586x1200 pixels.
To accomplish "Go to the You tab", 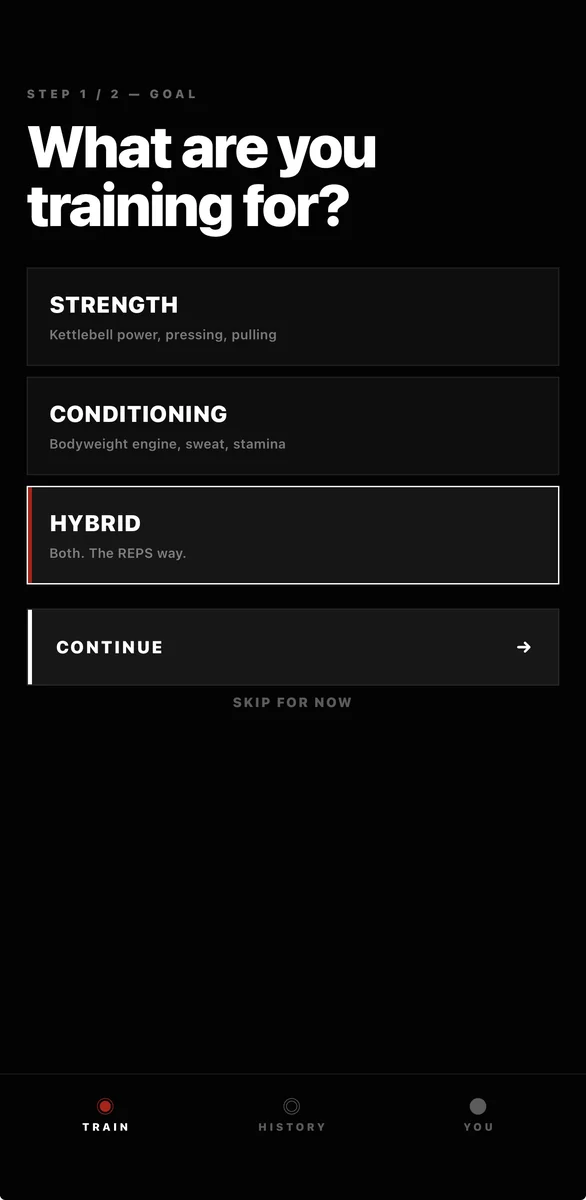I will [x=478, y=1115].
